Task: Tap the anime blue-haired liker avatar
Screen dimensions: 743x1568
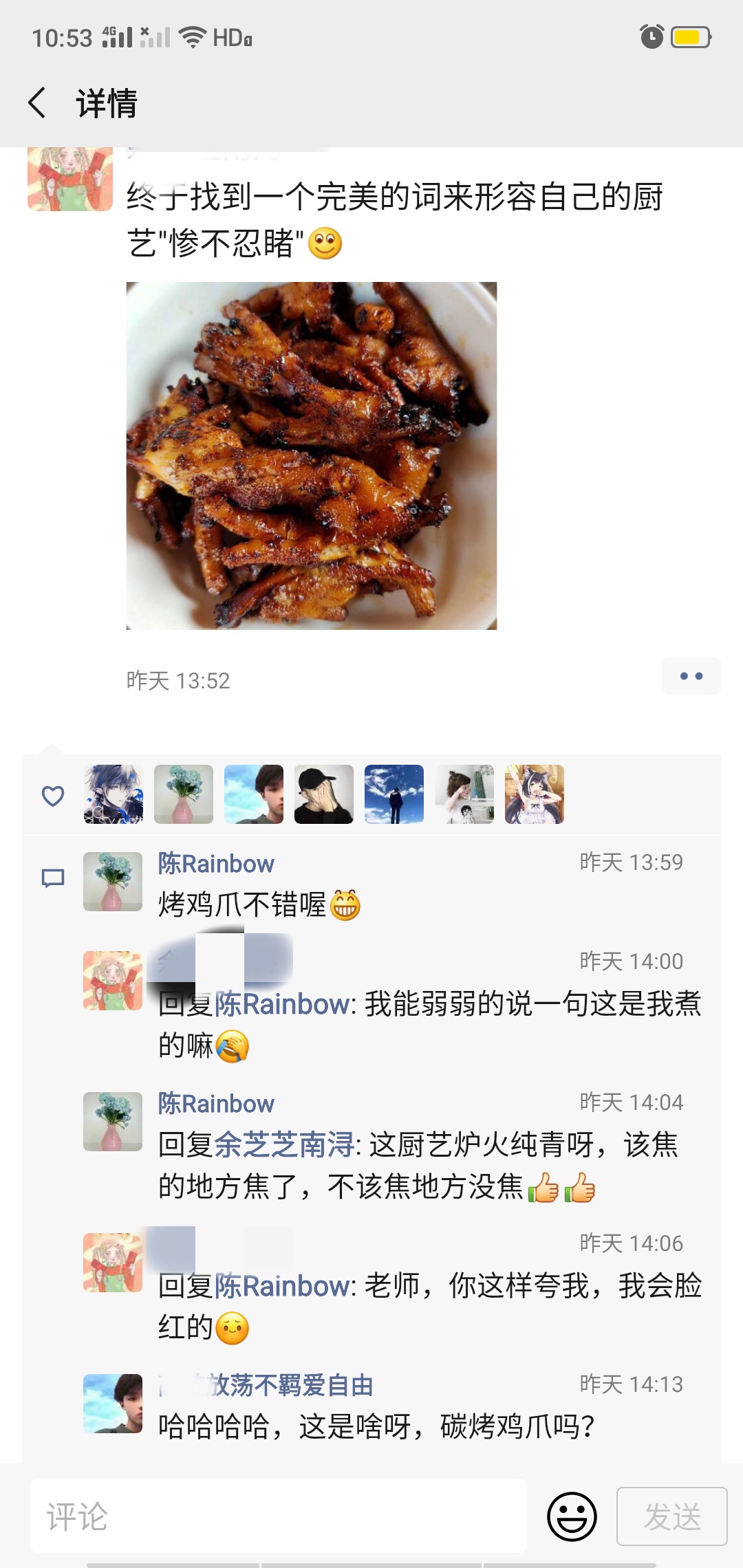Action: (x=114, y=794)
